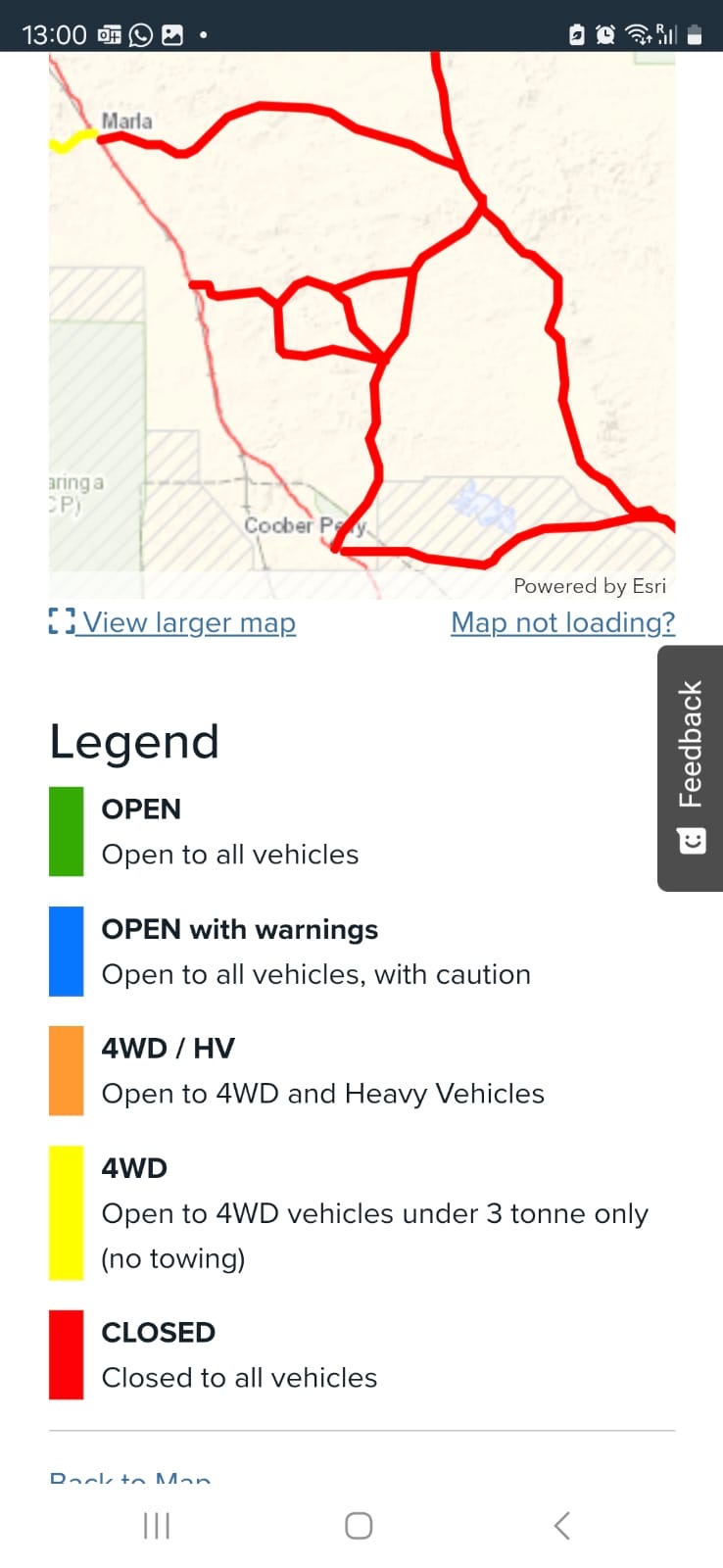The image size is (723, 1568).
Task: Tap the system back button
Action: (561, 1526)
